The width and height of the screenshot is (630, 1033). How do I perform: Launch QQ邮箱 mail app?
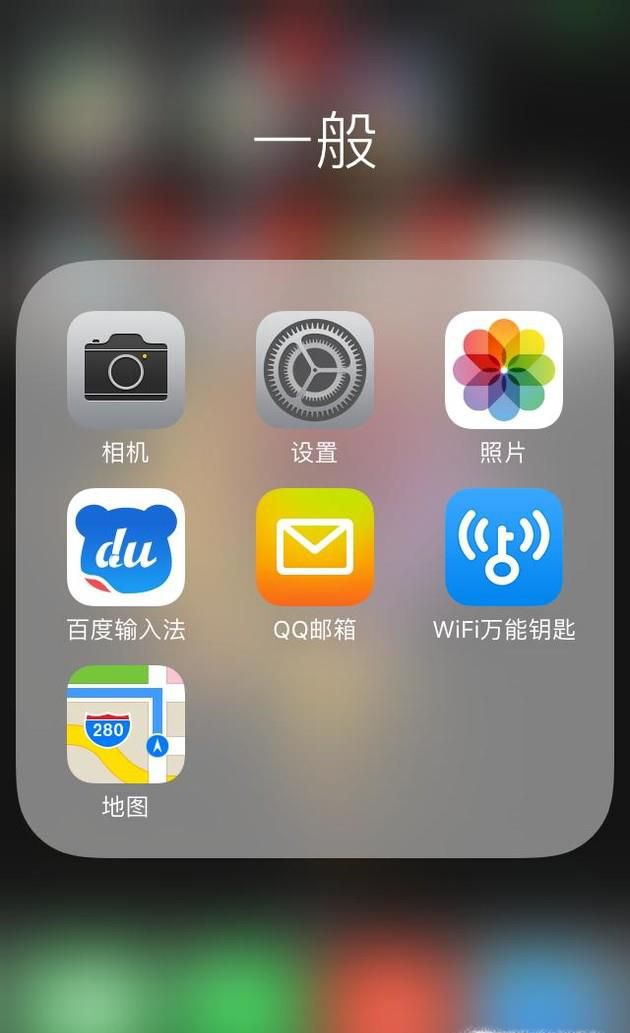(315, 547)
